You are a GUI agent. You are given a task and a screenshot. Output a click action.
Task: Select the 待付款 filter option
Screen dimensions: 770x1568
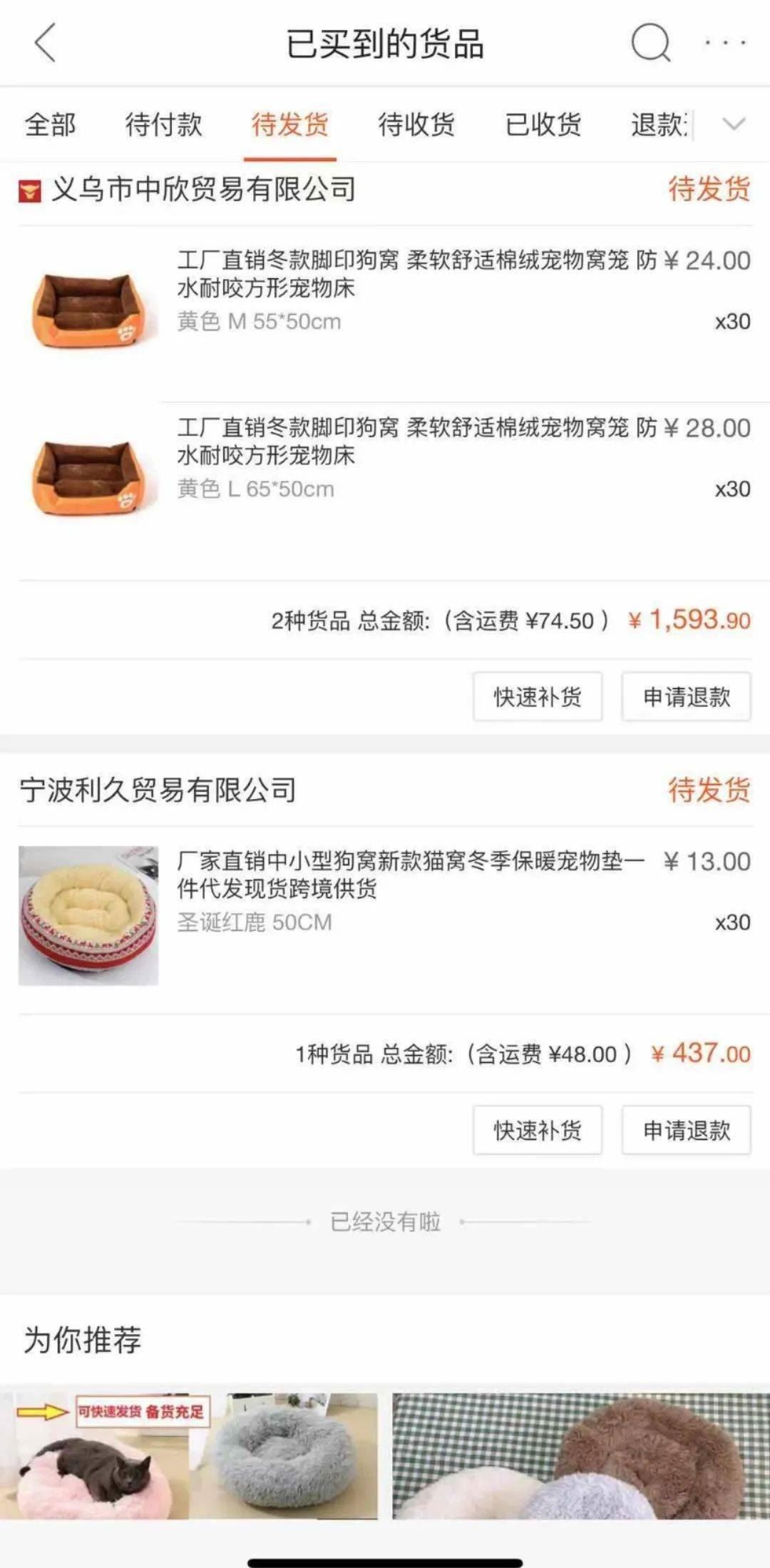[x=162, y=125]
